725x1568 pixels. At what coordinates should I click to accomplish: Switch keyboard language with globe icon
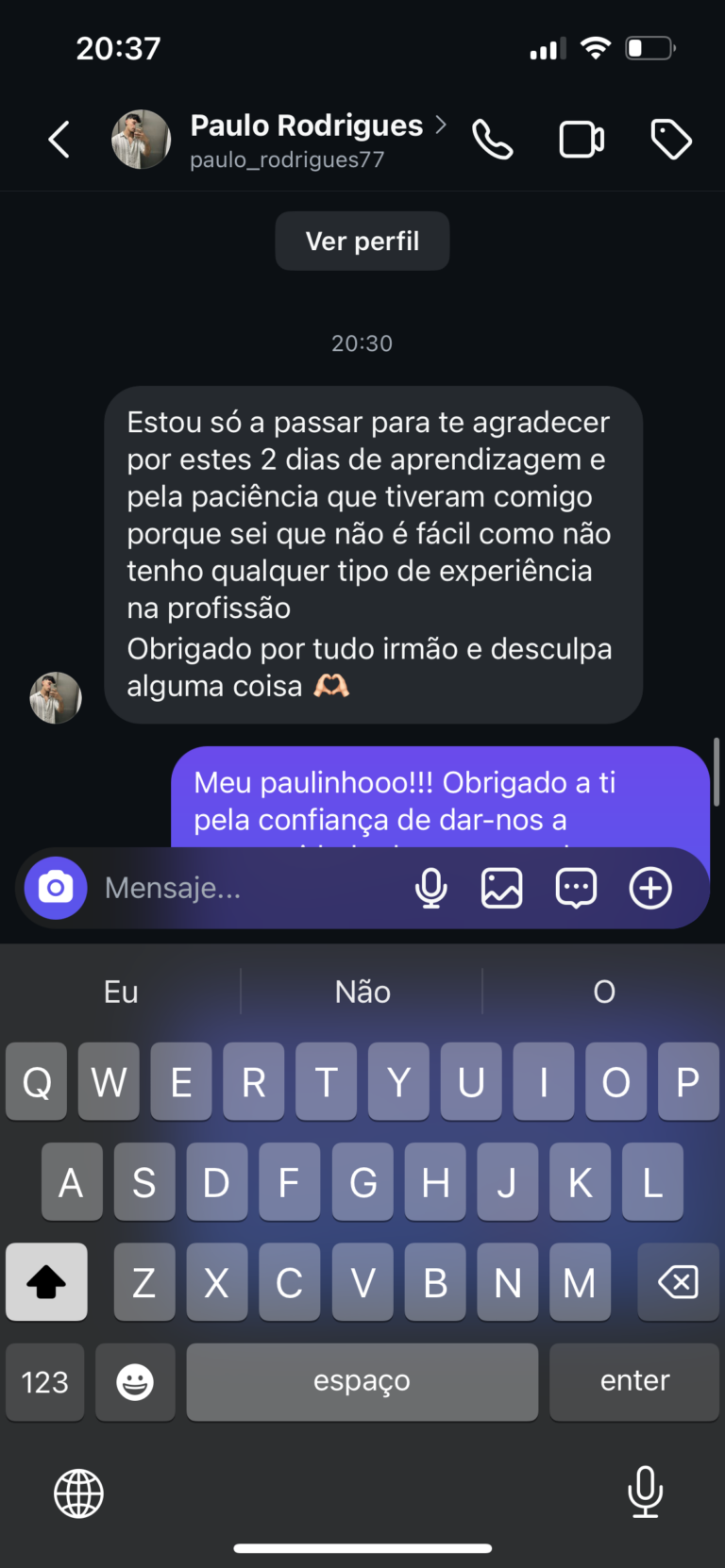[78, 1493]
